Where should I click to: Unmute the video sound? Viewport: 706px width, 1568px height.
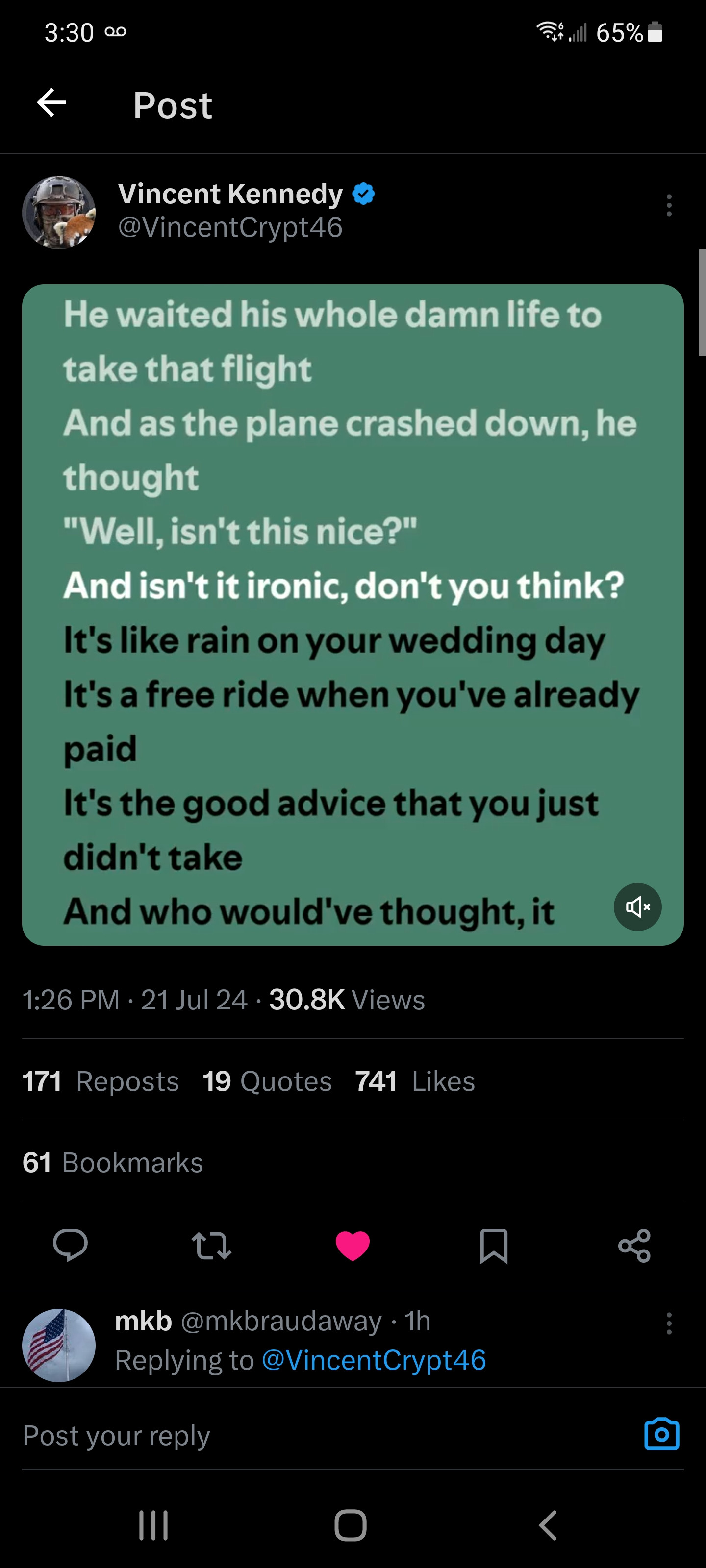pyautogui.click(x=637, y=907)
